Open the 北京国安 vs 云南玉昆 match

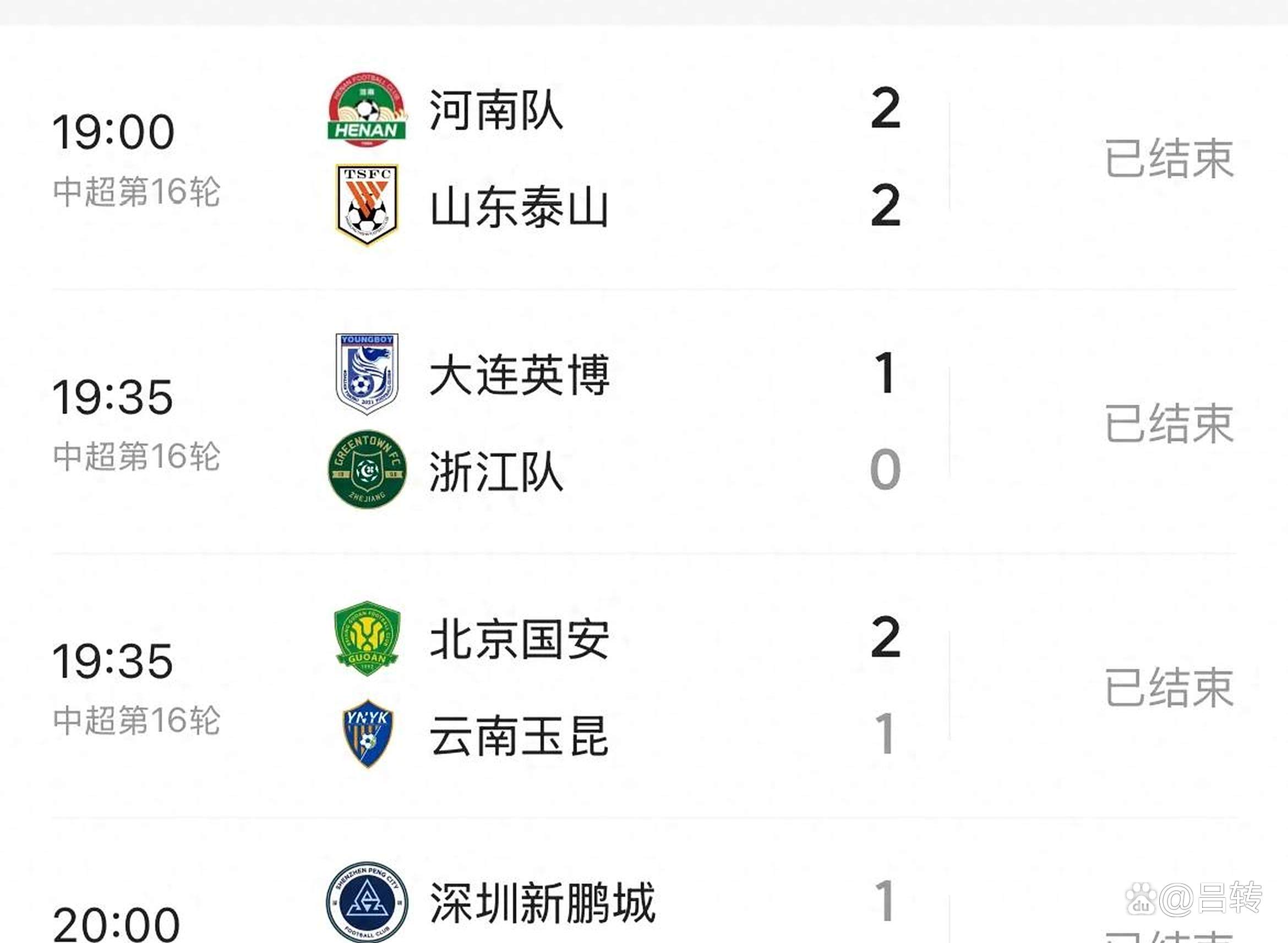point(644,687)
